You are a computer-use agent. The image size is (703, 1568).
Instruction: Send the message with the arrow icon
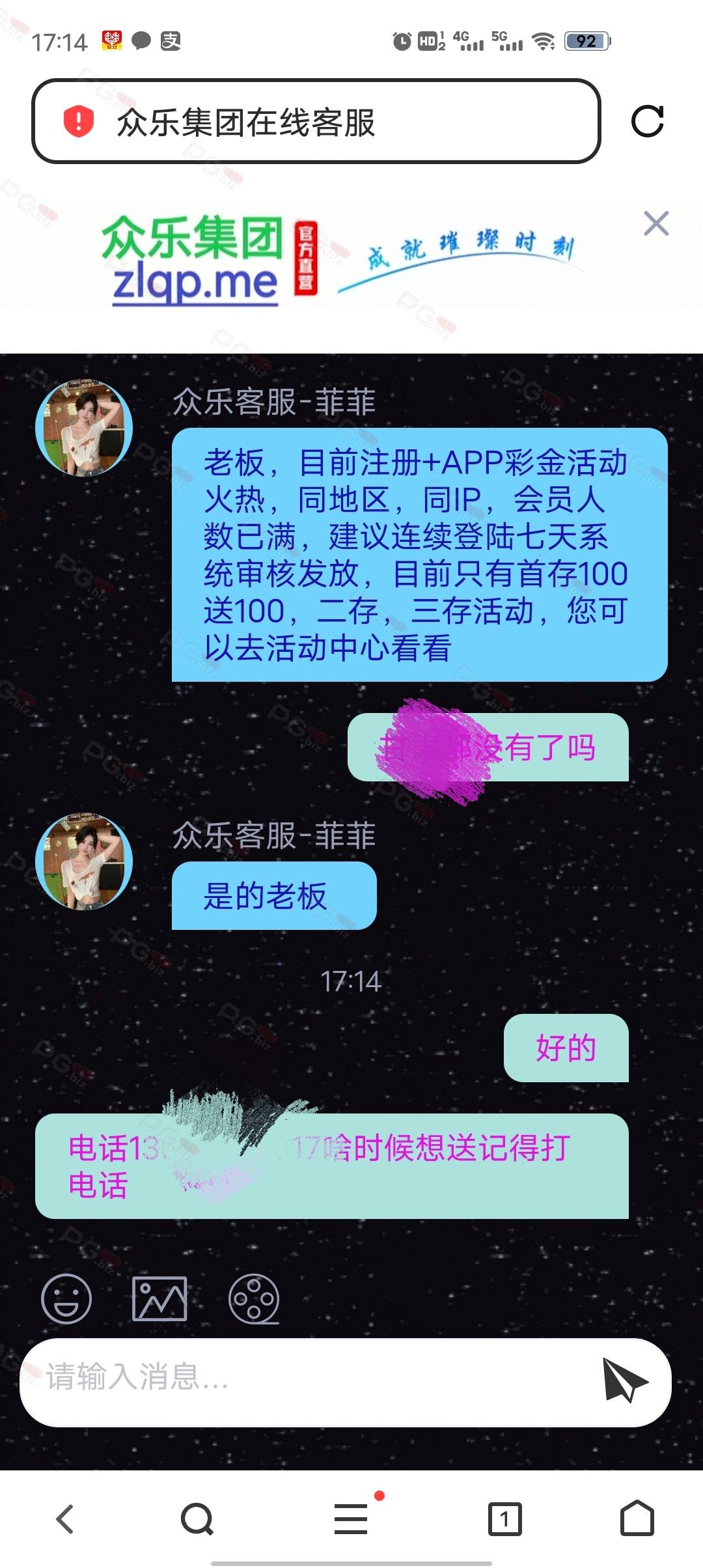point(624,1380)
